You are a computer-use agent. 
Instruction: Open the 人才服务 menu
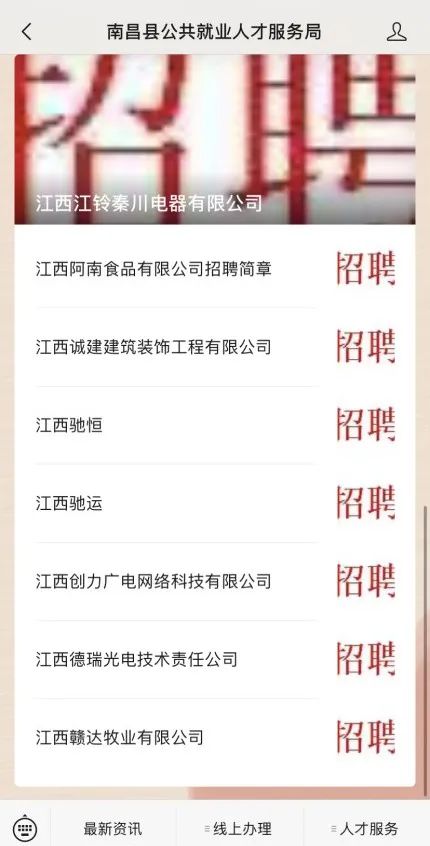pyautogui.click(x=366, y=828)
